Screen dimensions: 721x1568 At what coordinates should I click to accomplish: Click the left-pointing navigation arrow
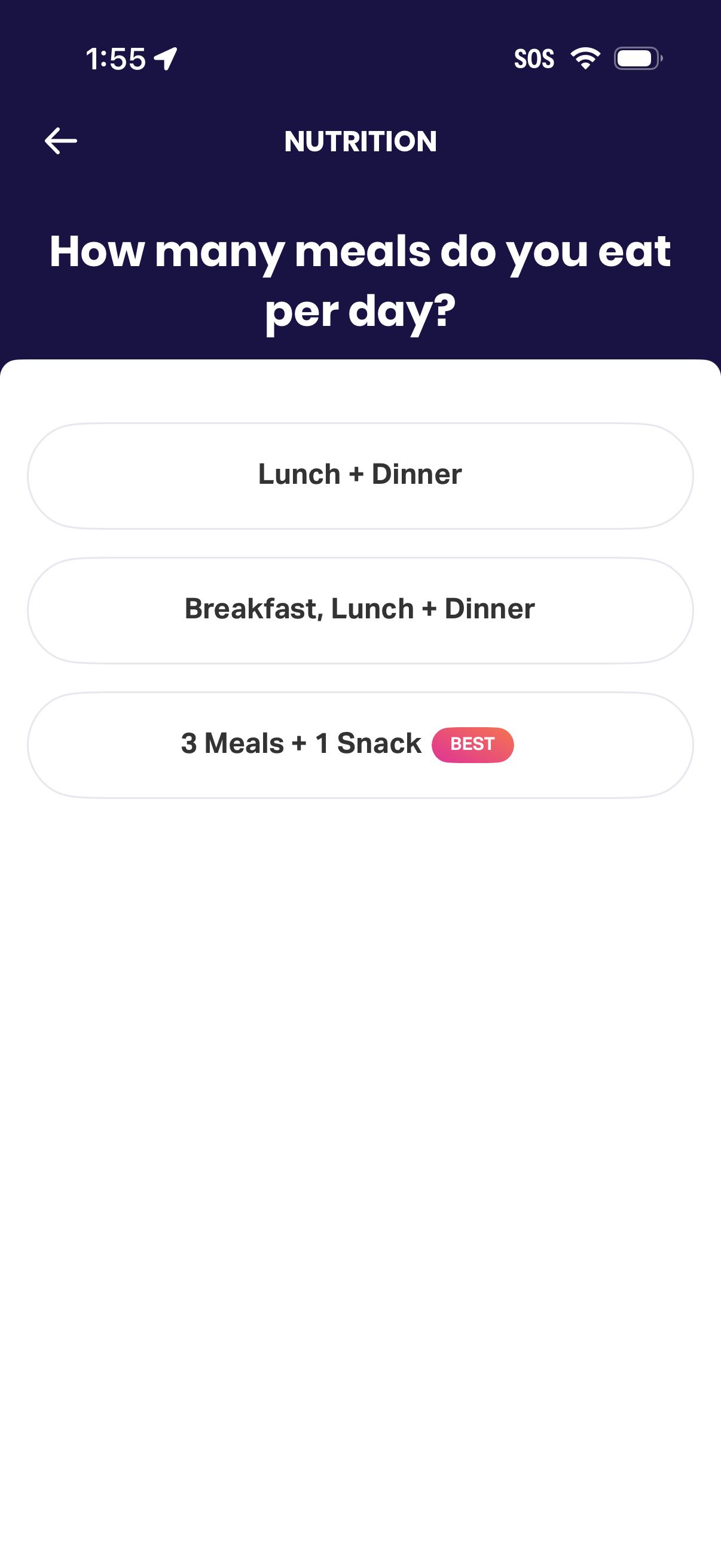click(60, 141)
